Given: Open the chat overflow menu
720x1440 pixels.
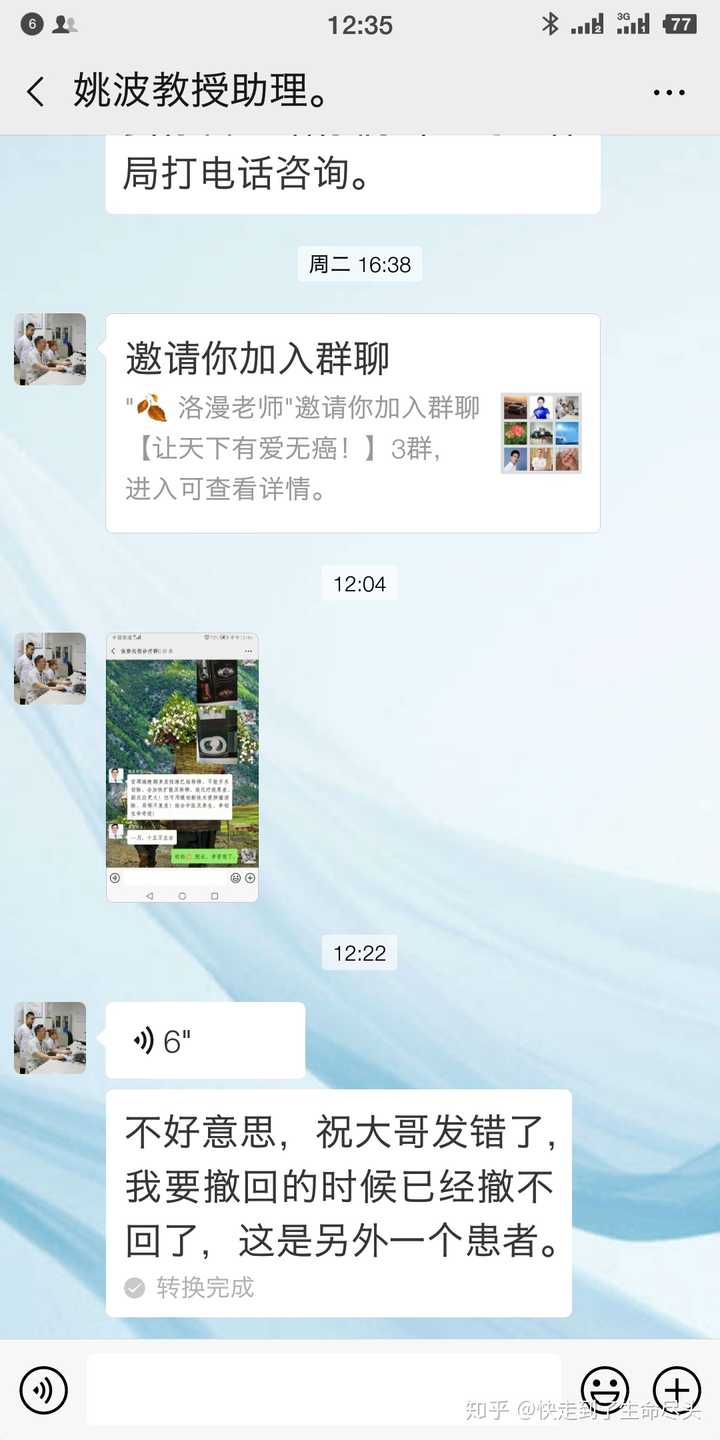Looking at the screenshot, I should pyautogui.click(x=669, y=92).
